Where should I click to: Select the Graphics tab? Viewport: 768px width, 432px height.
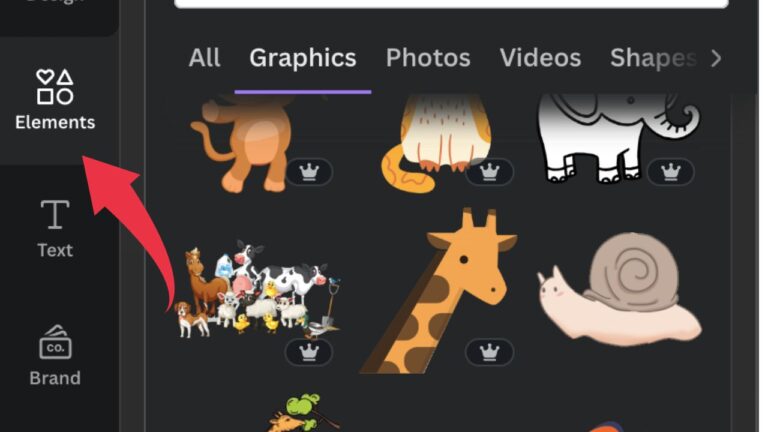(x=302, y=58)
